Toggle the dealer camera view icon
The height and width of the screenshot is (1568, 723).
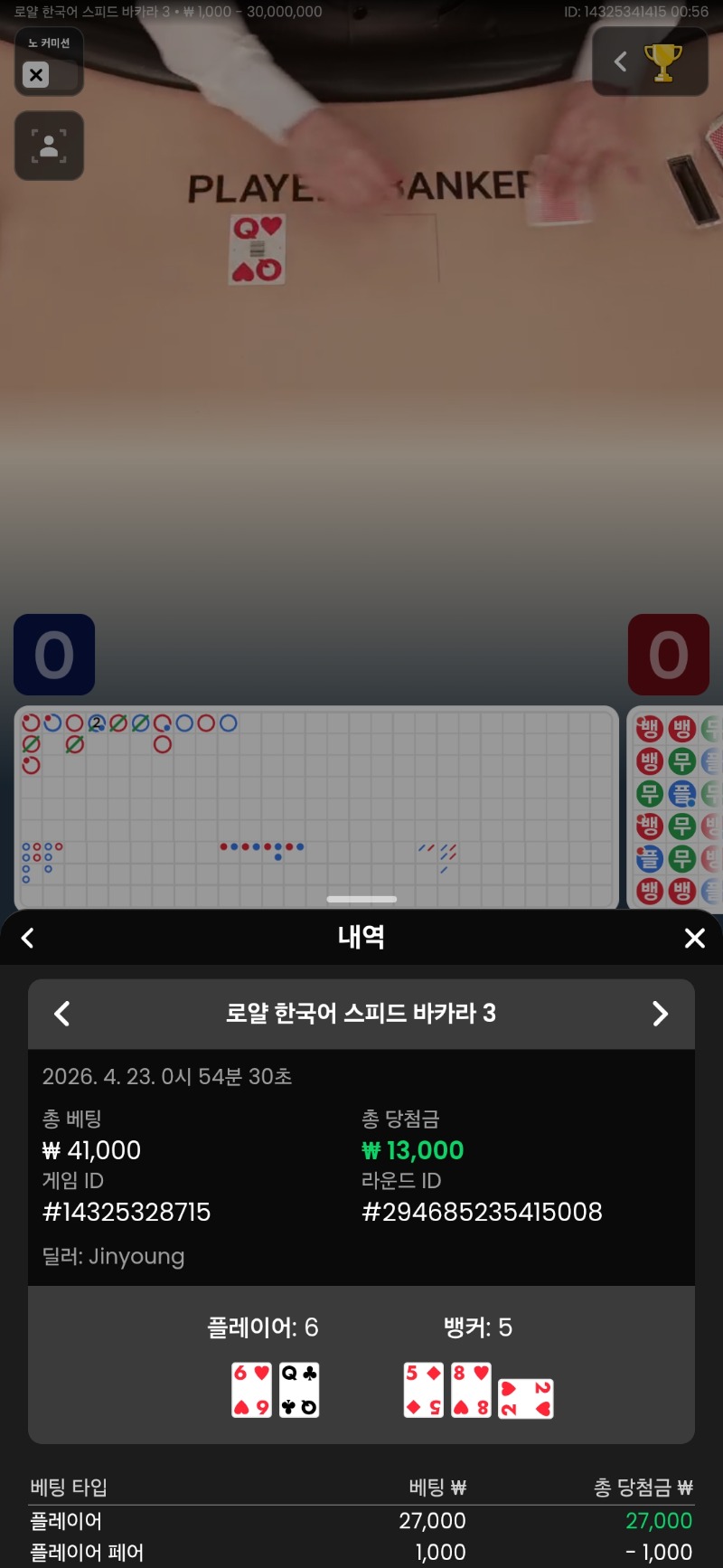pos(49,146)
